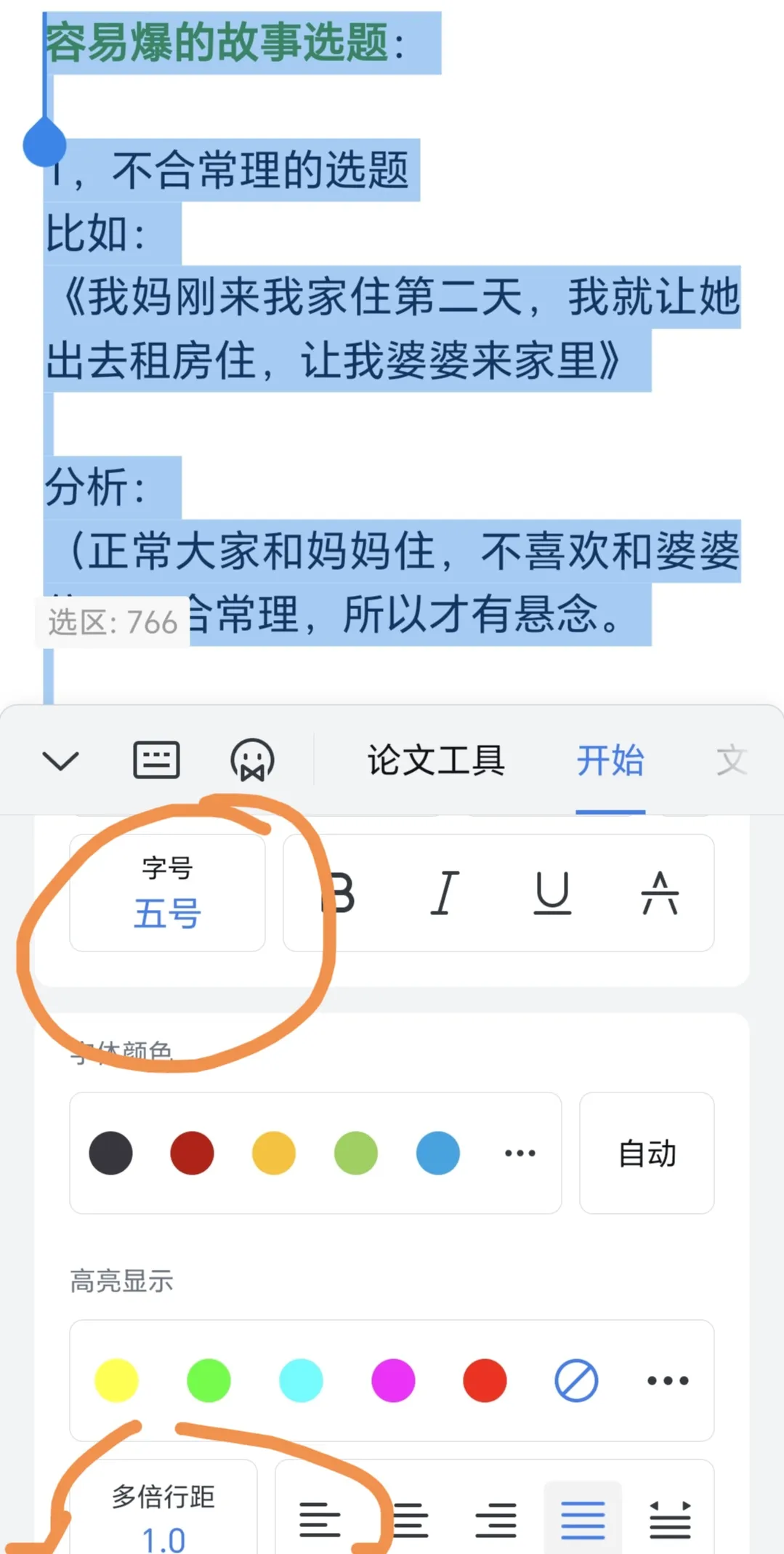Pick the blue font color

[437, 1153]
